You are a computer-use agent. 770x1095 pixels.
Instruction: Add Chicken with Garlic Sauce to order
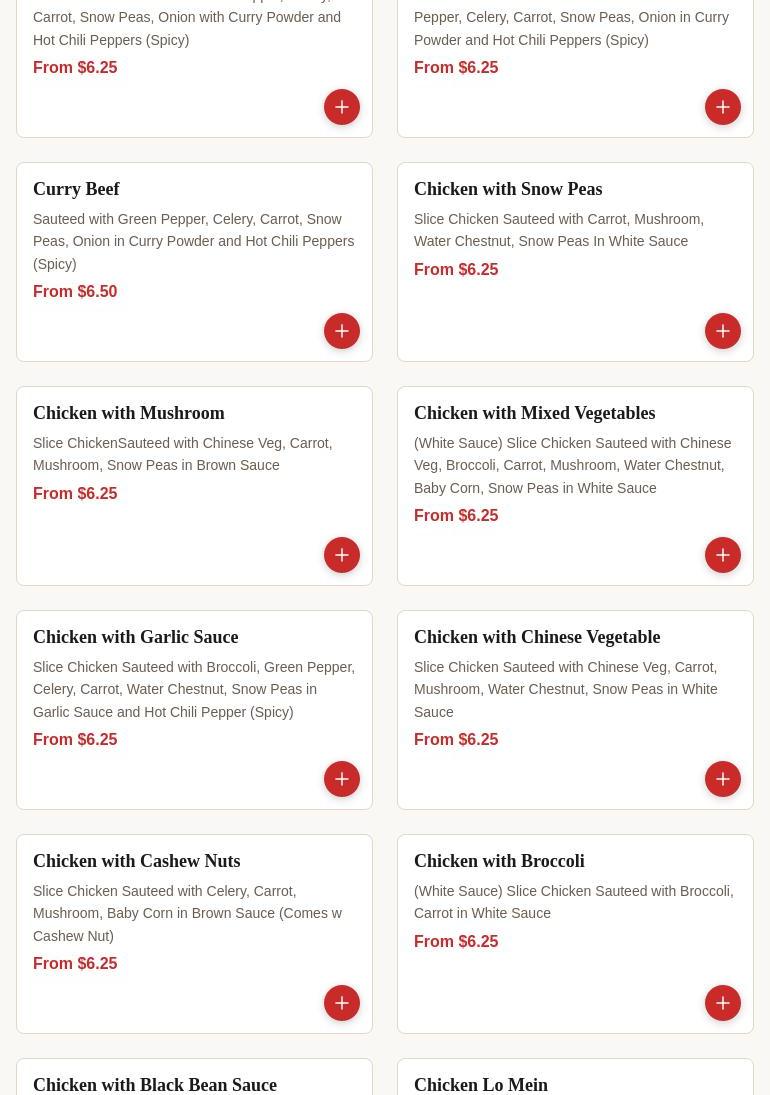(x=342, y=779)
